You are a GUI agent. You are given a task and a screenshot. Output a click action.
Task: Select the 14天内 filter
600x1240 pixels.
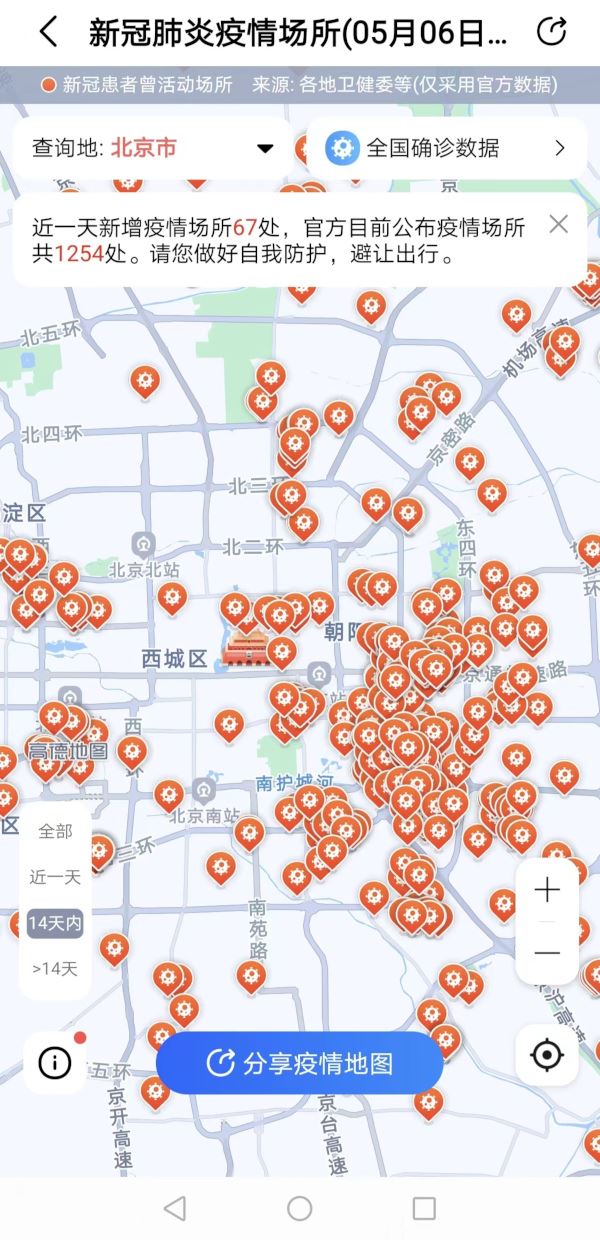pos(55,923)
